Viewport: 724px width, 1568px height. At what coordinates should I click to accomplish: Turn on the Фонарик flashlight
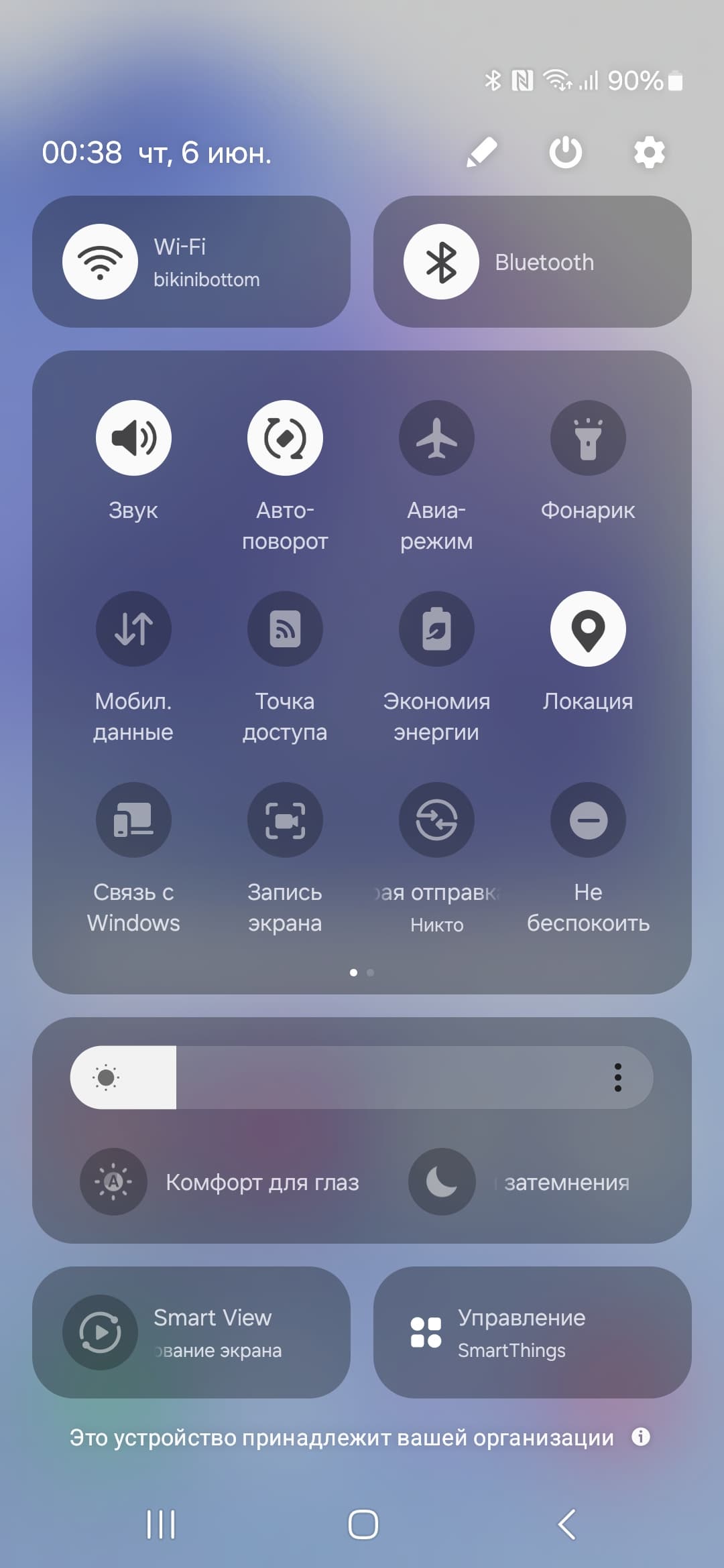tap(588, 438)
